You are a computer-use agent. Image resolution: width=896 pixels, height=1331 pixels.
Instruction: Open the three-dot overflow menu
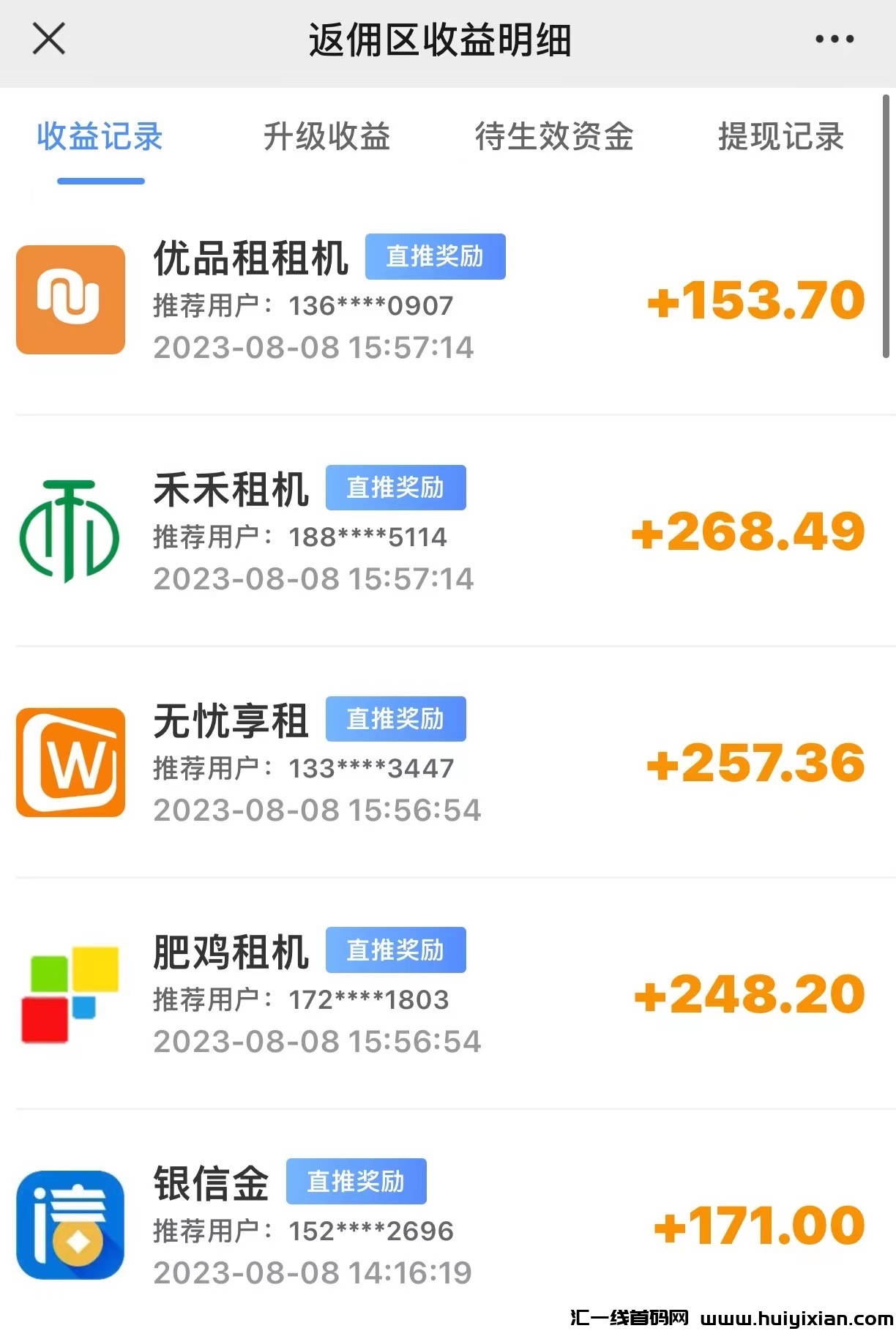pyautogui.click(x=835, y=40)
